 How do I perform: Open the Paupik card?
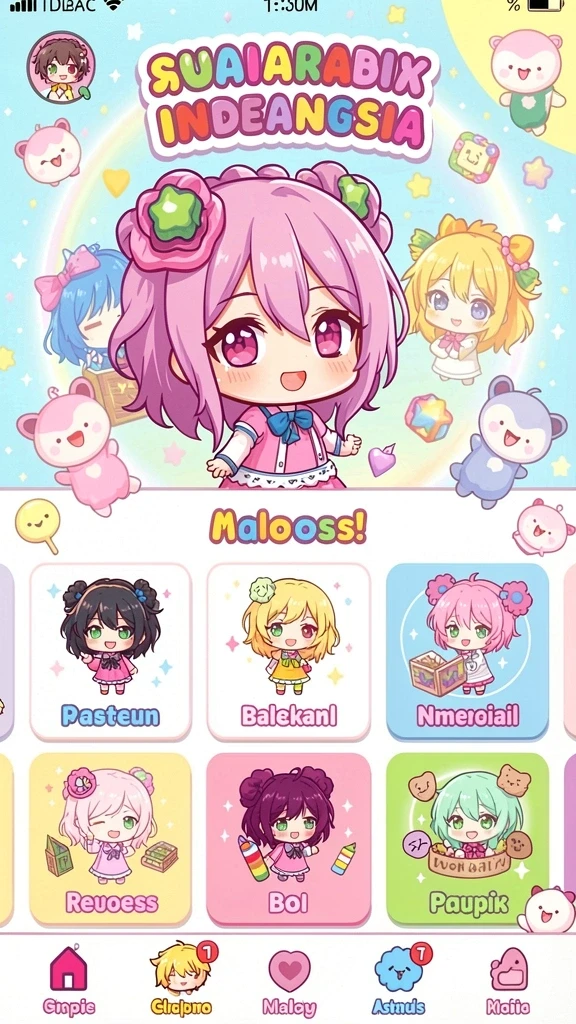point(468,839)
